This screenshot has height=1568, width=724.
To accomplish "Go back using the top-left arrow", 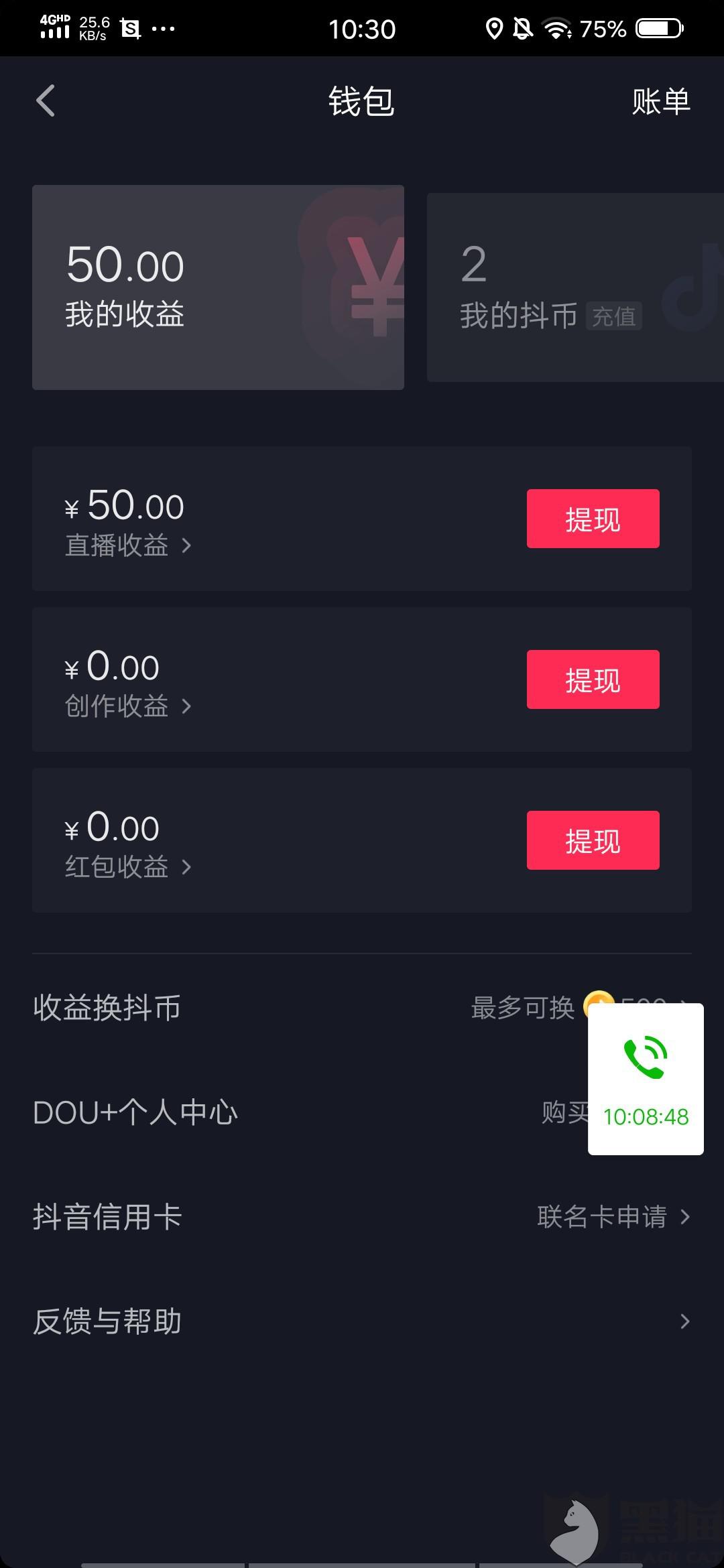I will 46,101.
